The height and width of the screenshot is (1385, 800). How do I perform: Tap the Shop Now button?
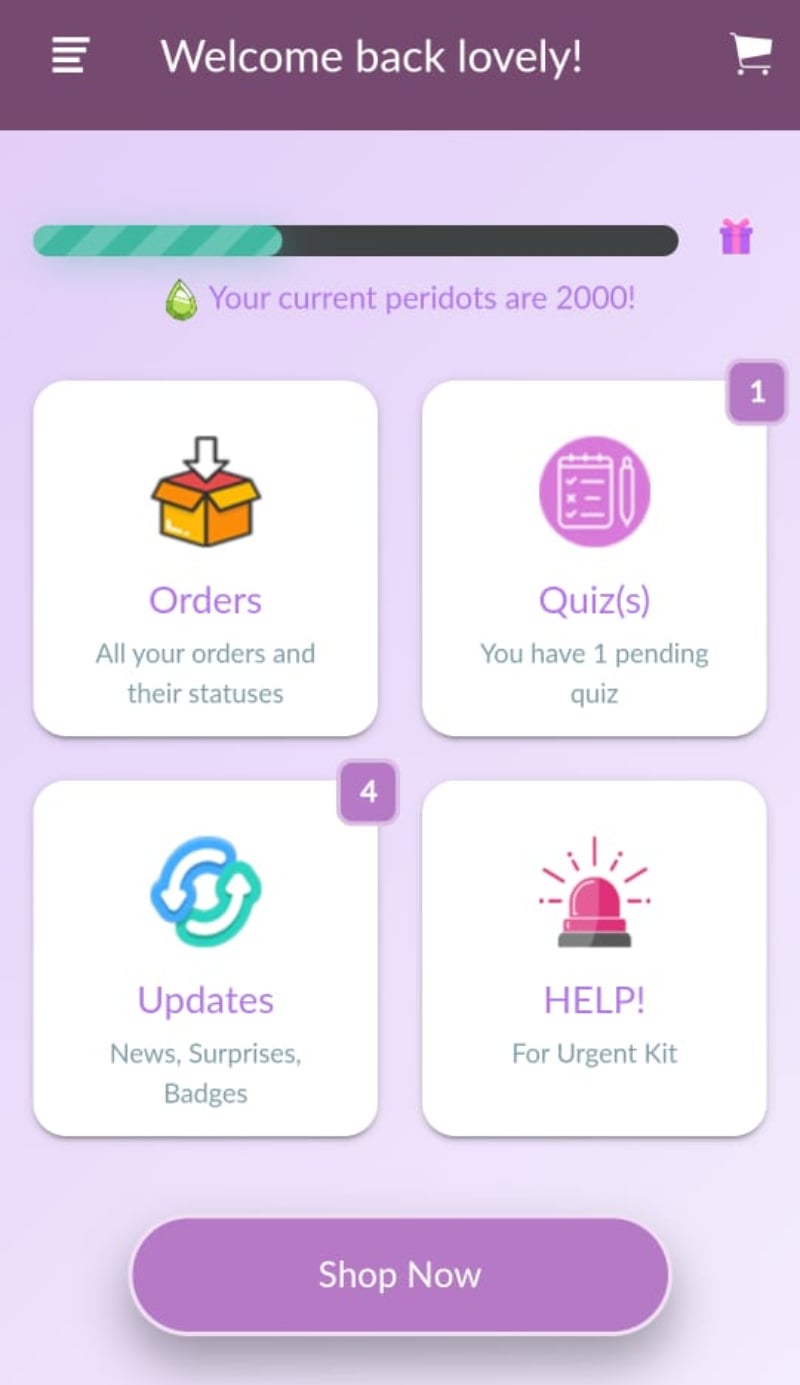point(400,1275)
